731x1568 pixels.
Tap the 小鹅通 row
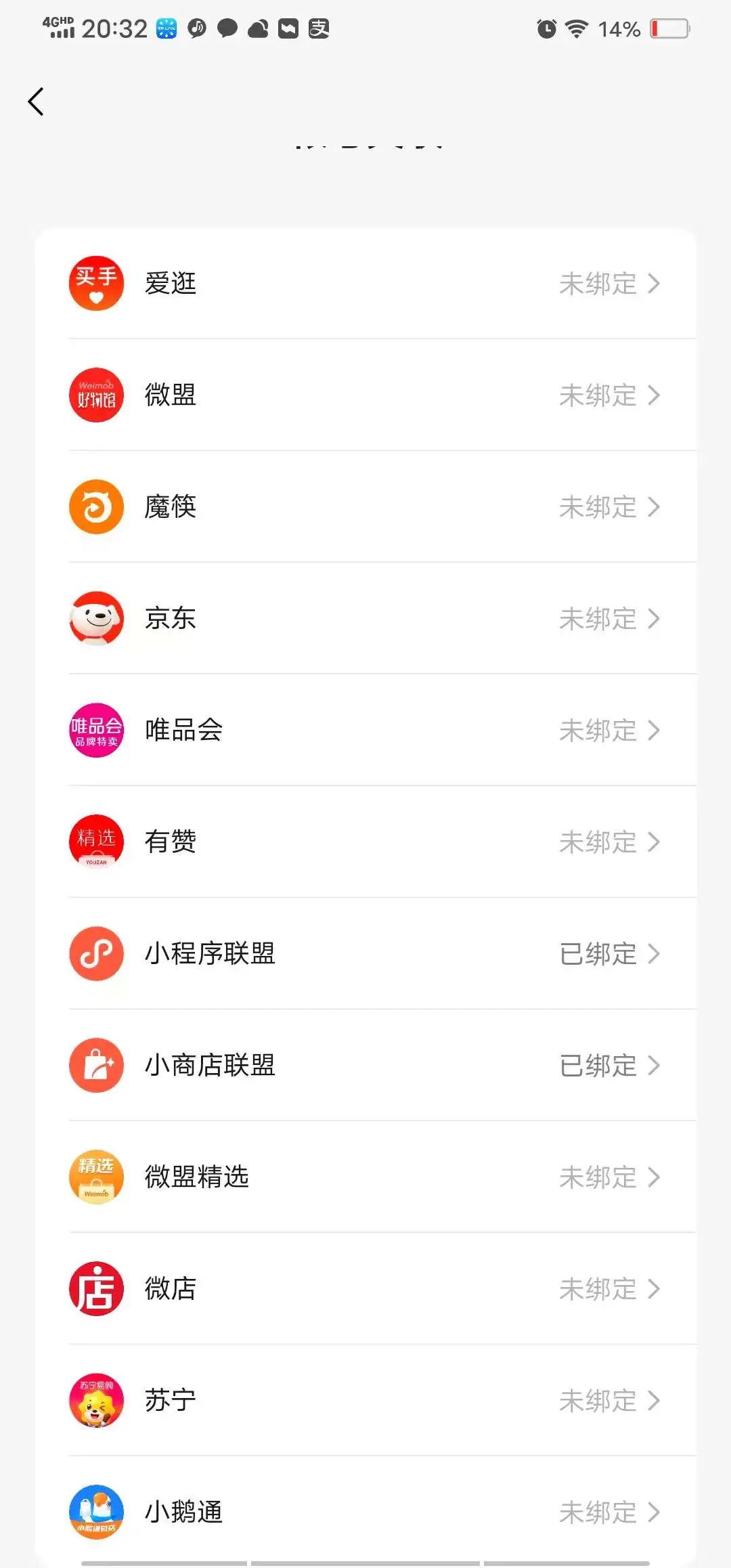pos(365,1512)
